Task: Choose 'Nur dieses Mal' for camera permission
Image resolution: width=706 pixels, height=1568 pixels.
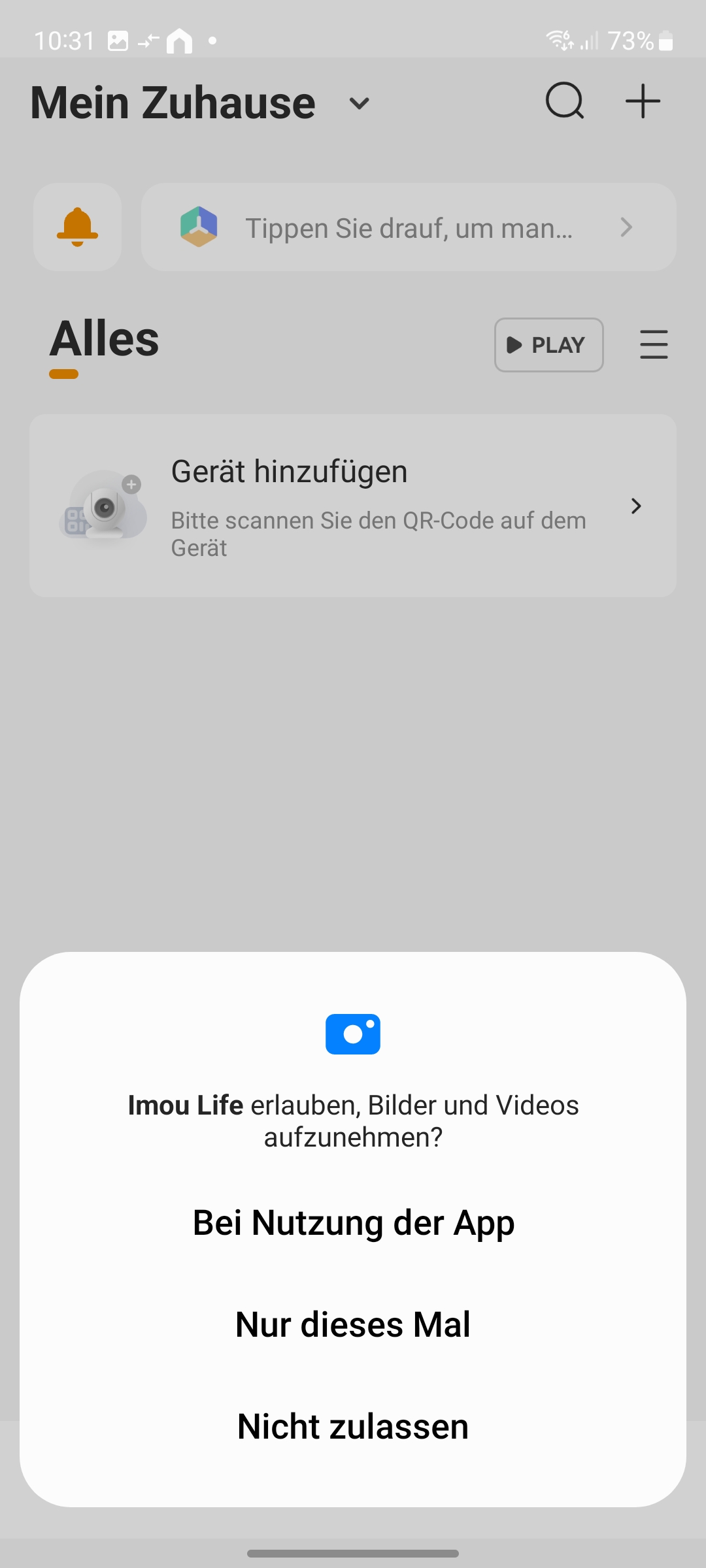Action: (x=353, y=1324)
